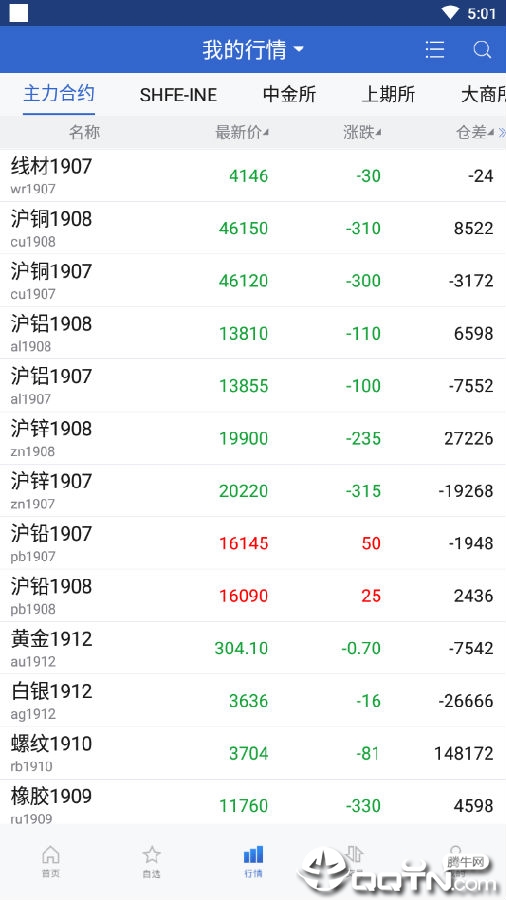The height and width of the screenshot is (900, 506).
Task: Sort the list by 最新价 column
Action: [x=242, y=133]
